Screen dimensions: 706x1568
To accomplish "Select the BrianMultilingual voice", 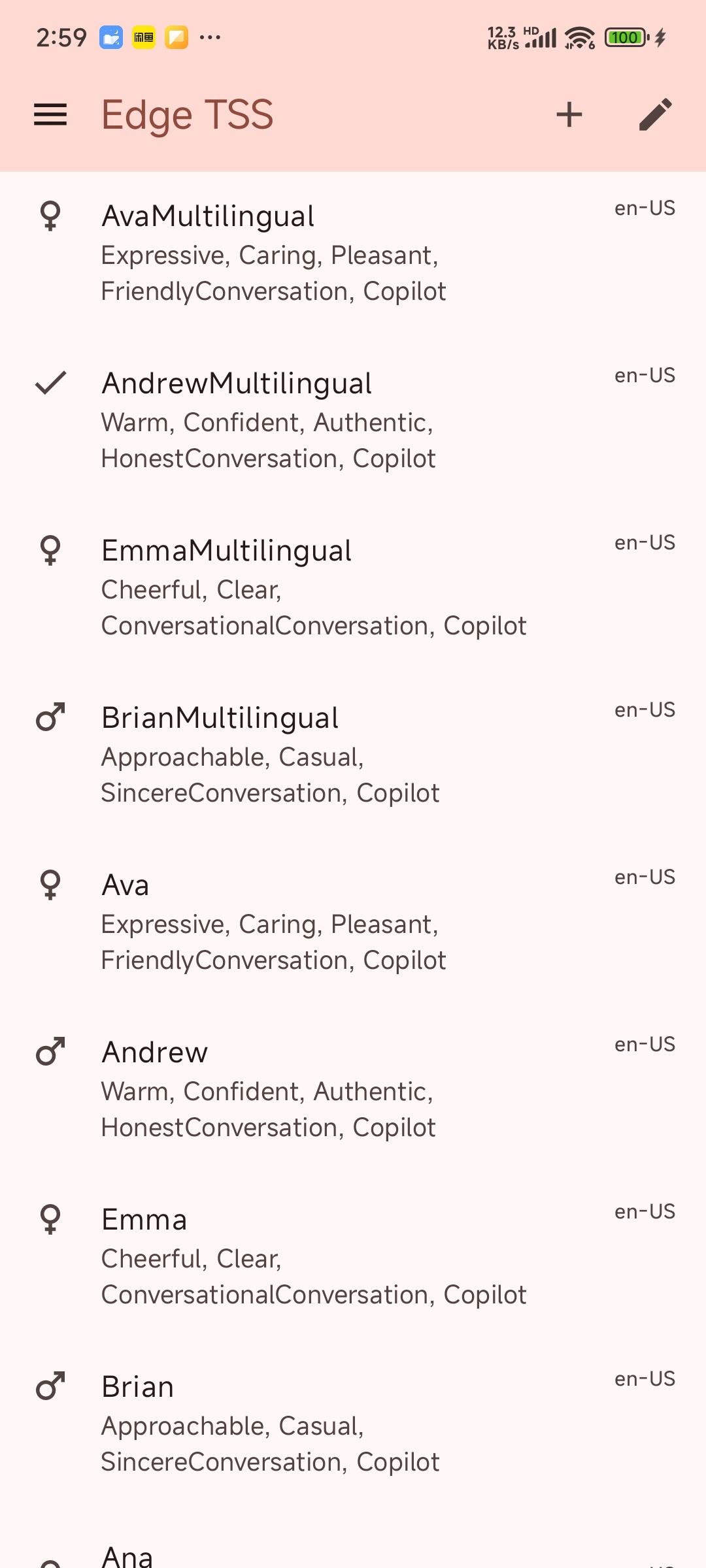I will [x=353, y=755].
